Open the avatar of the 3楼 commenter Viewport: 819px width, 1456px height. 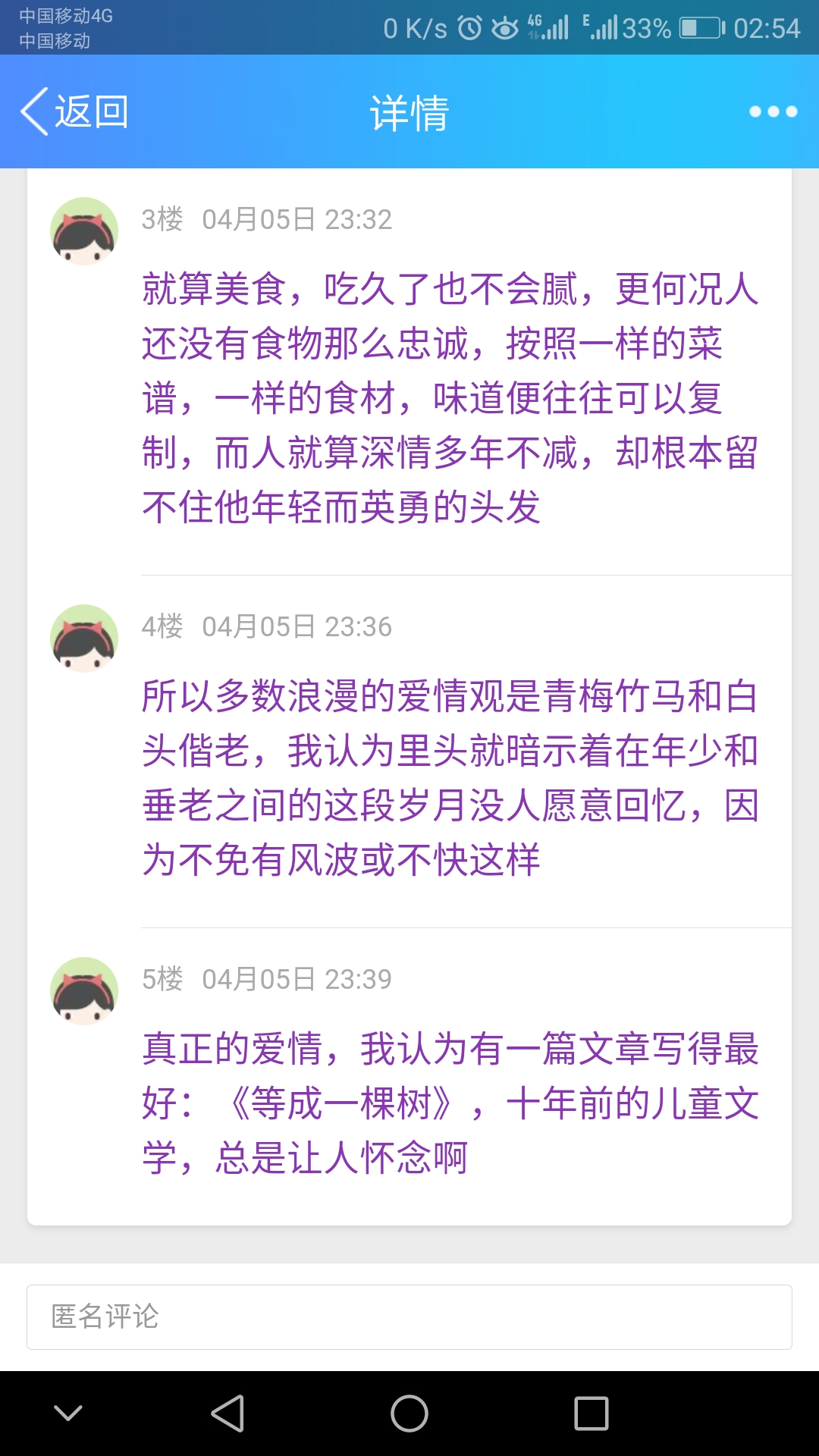click(84, 231)
